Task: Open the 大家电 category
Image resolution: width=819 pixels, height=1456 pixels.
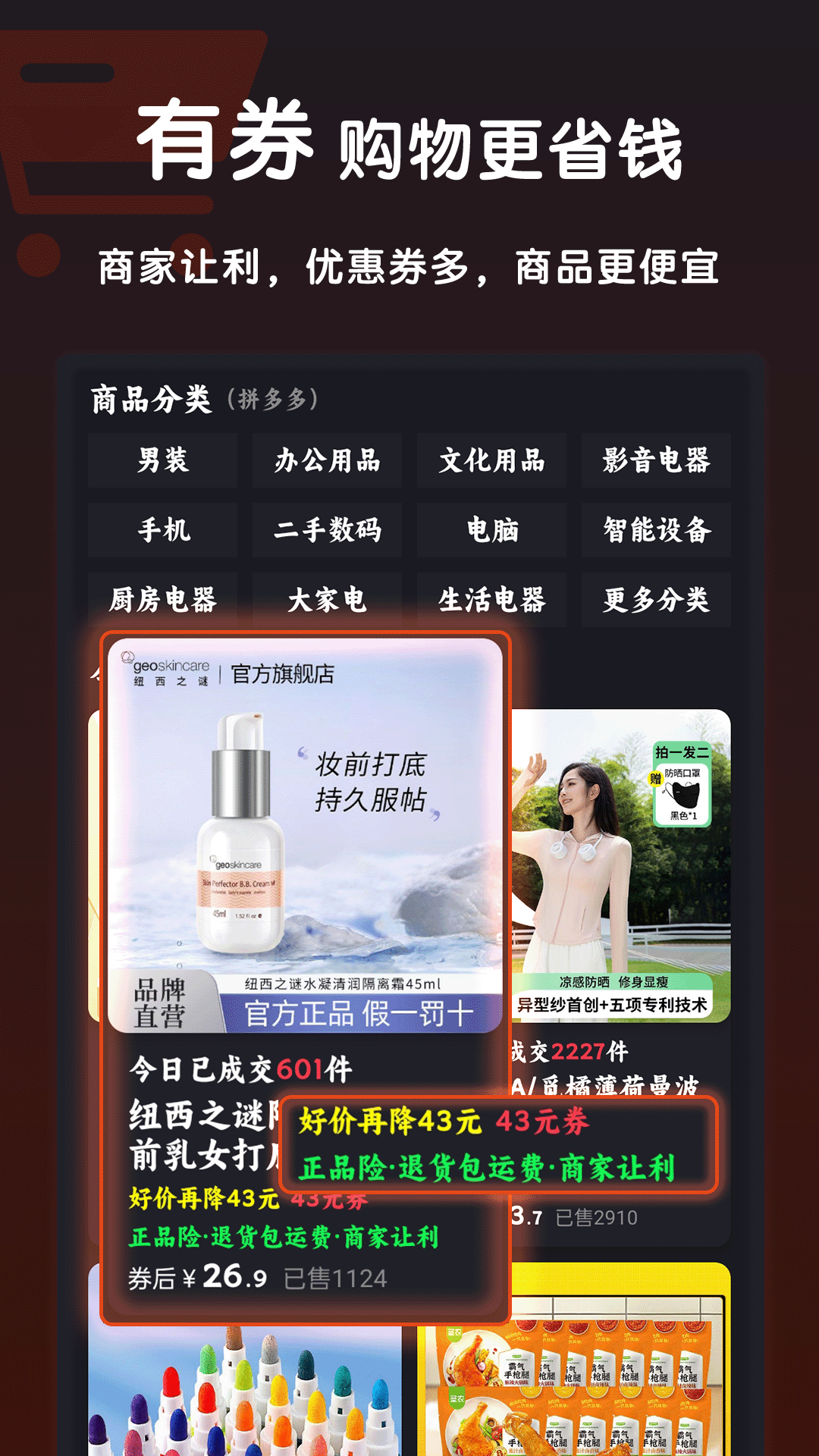Action: (327, 601)
